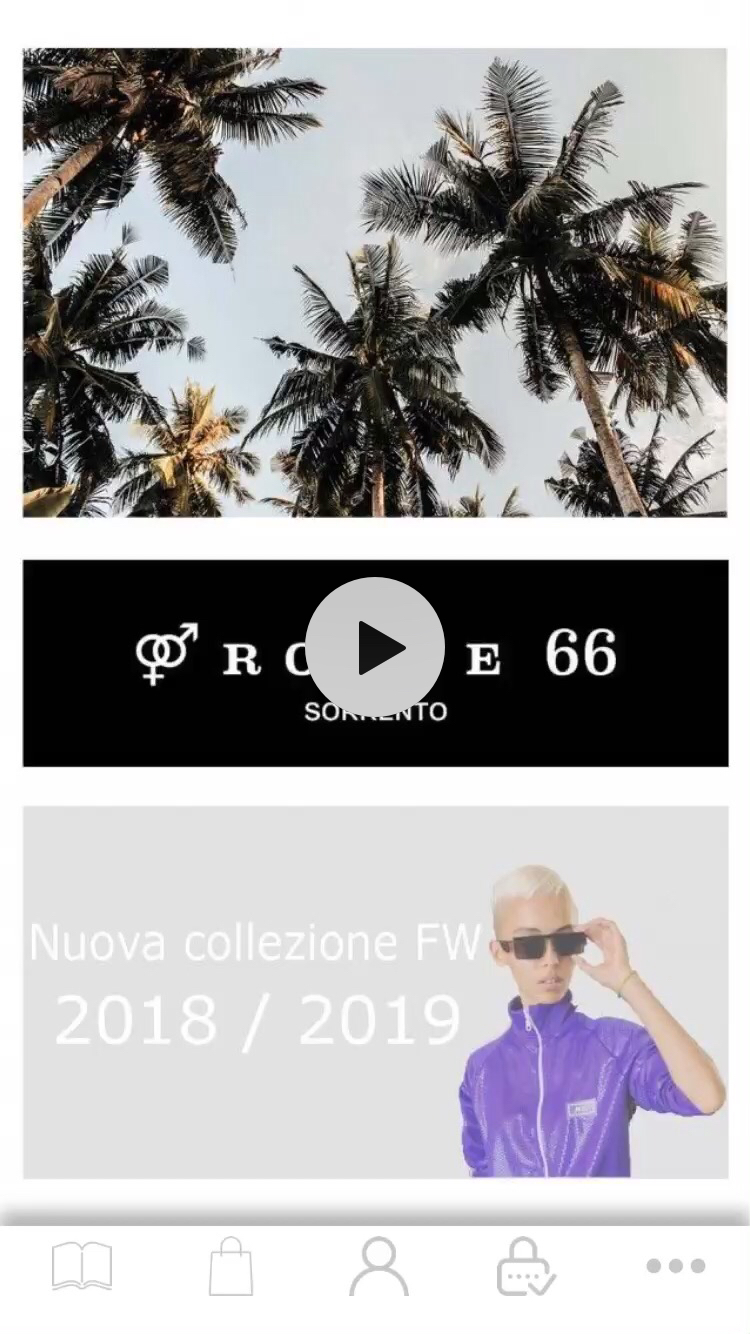Screen dimensions: 750x1334
Task: Open the lock and card tab
Action: pyautogui.click(x=526, y=1266)
